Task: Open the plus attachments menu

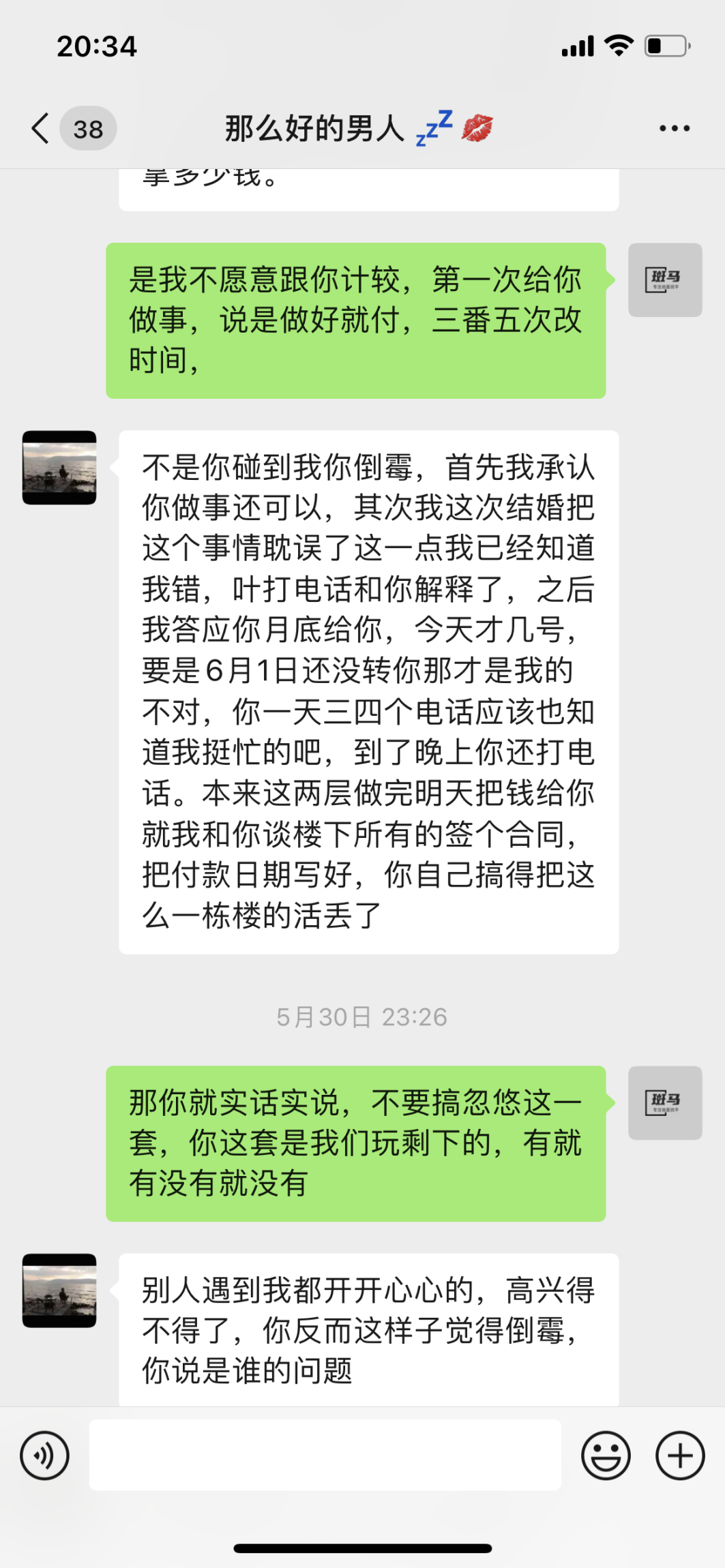Action: [x=679, y=1456]
